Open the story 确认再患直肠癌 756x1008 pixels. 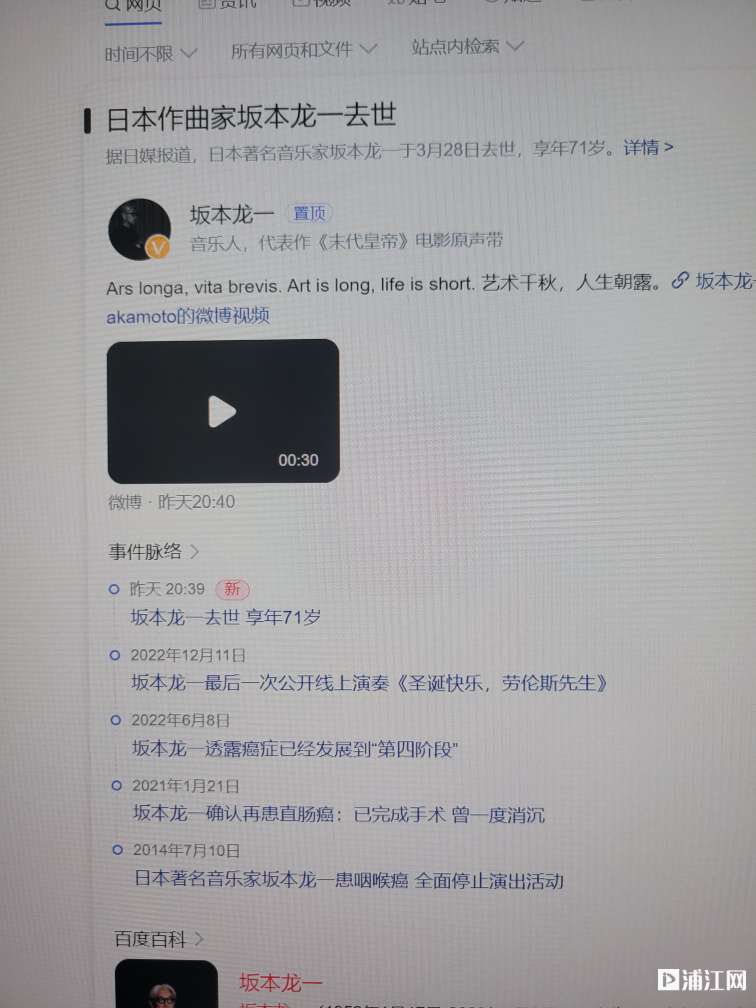point(338,814)
